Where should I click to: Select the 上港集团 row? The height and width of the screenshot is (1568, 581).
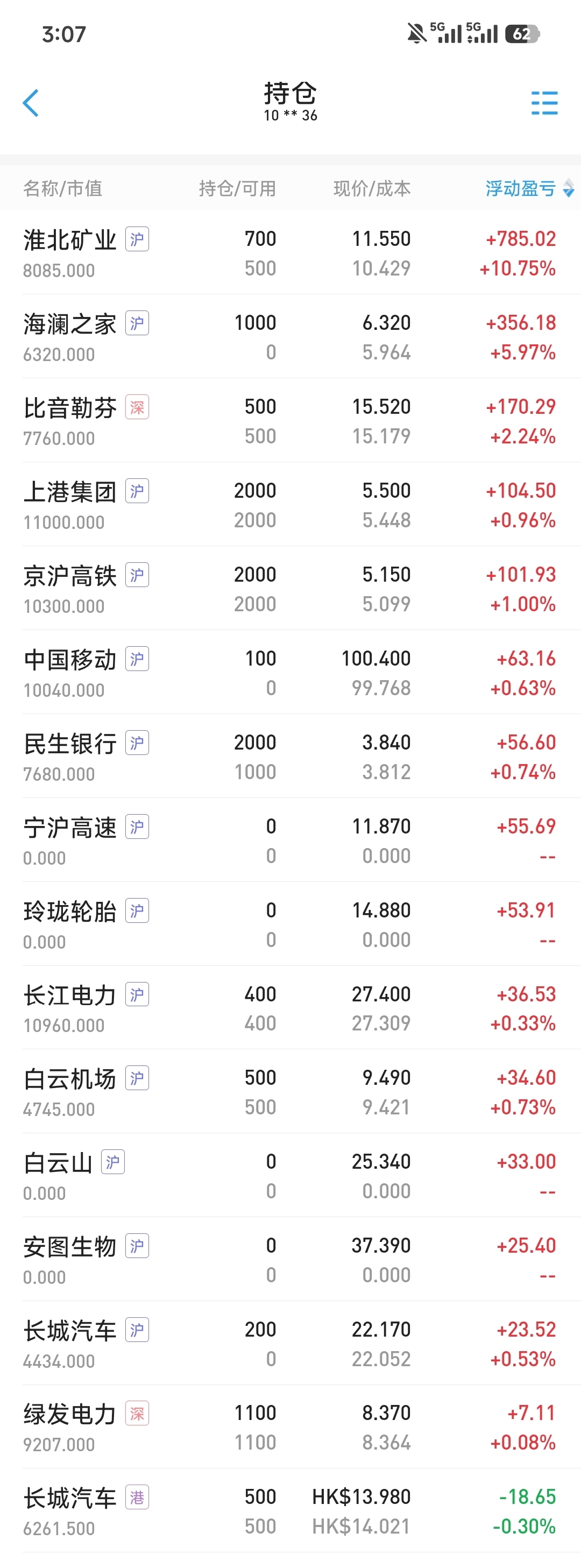[x=290, y=505]
